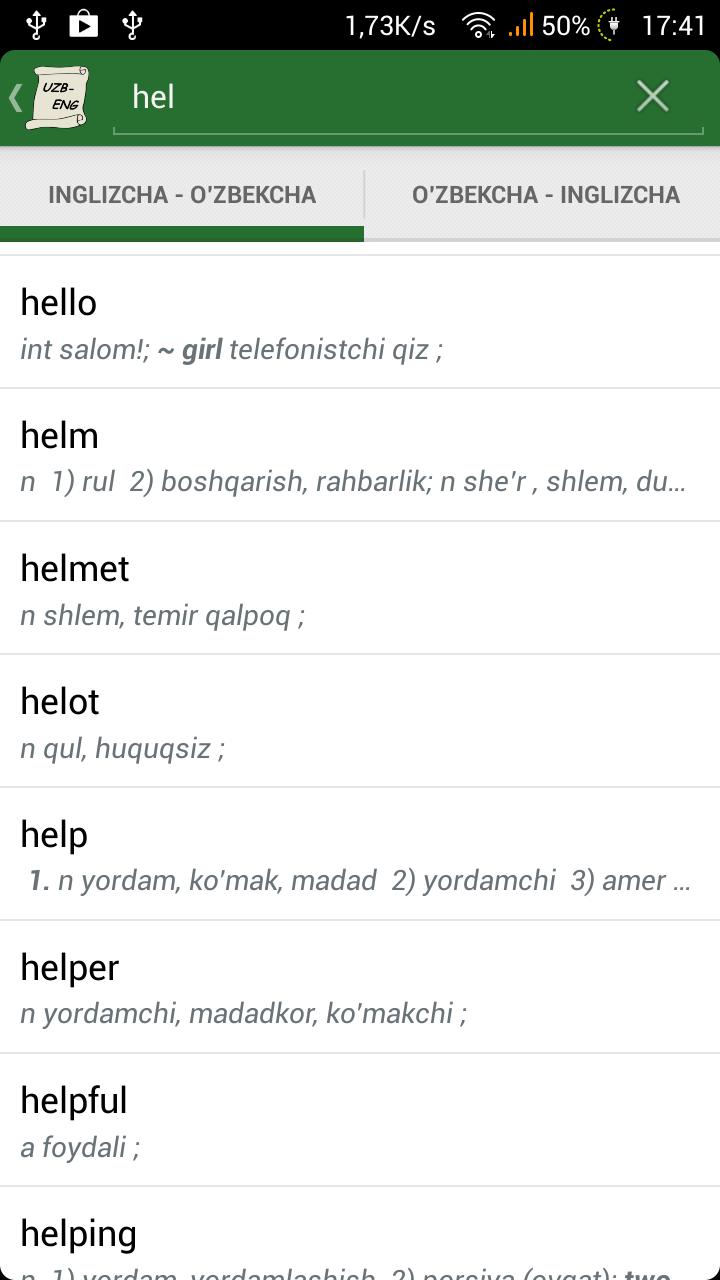Open the entry for "helper"
The image size is (720, 1280).
(x=360, y=988)
